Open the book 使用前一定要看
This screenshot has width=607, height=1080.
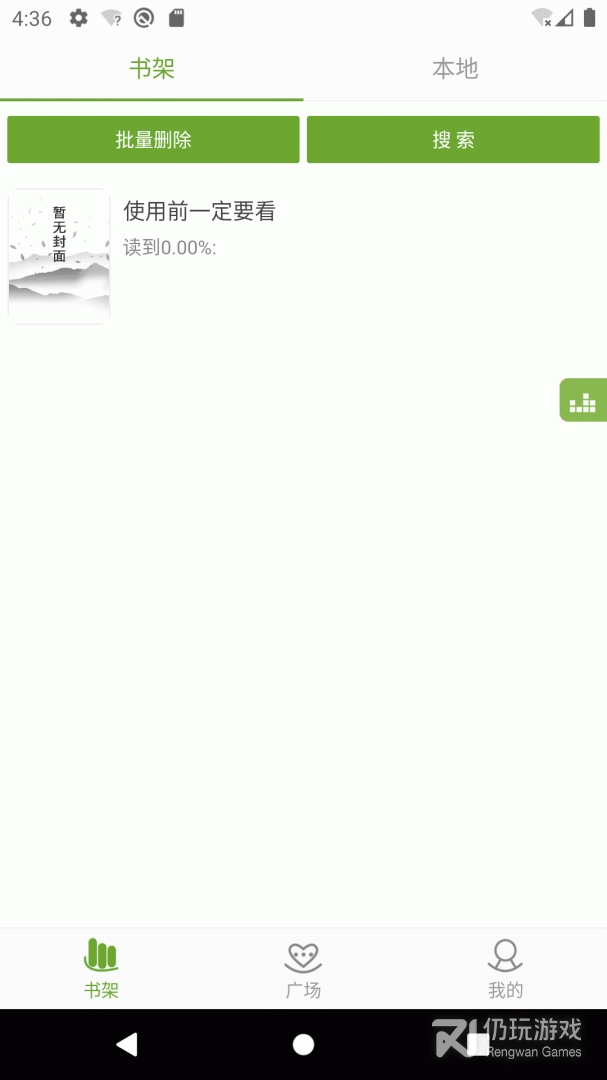[199, 212]
